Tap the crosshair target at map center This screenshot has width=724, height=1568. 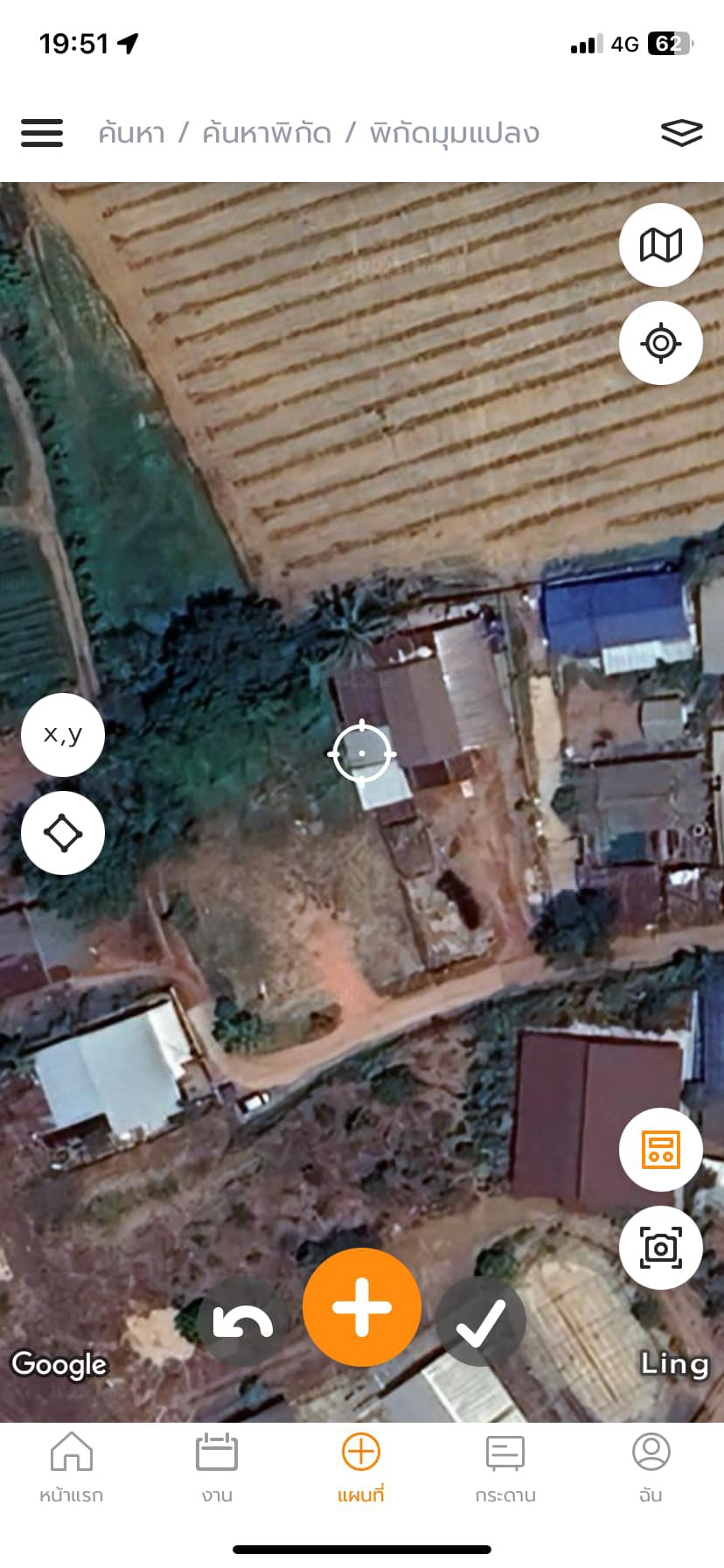tap(362, 753)
